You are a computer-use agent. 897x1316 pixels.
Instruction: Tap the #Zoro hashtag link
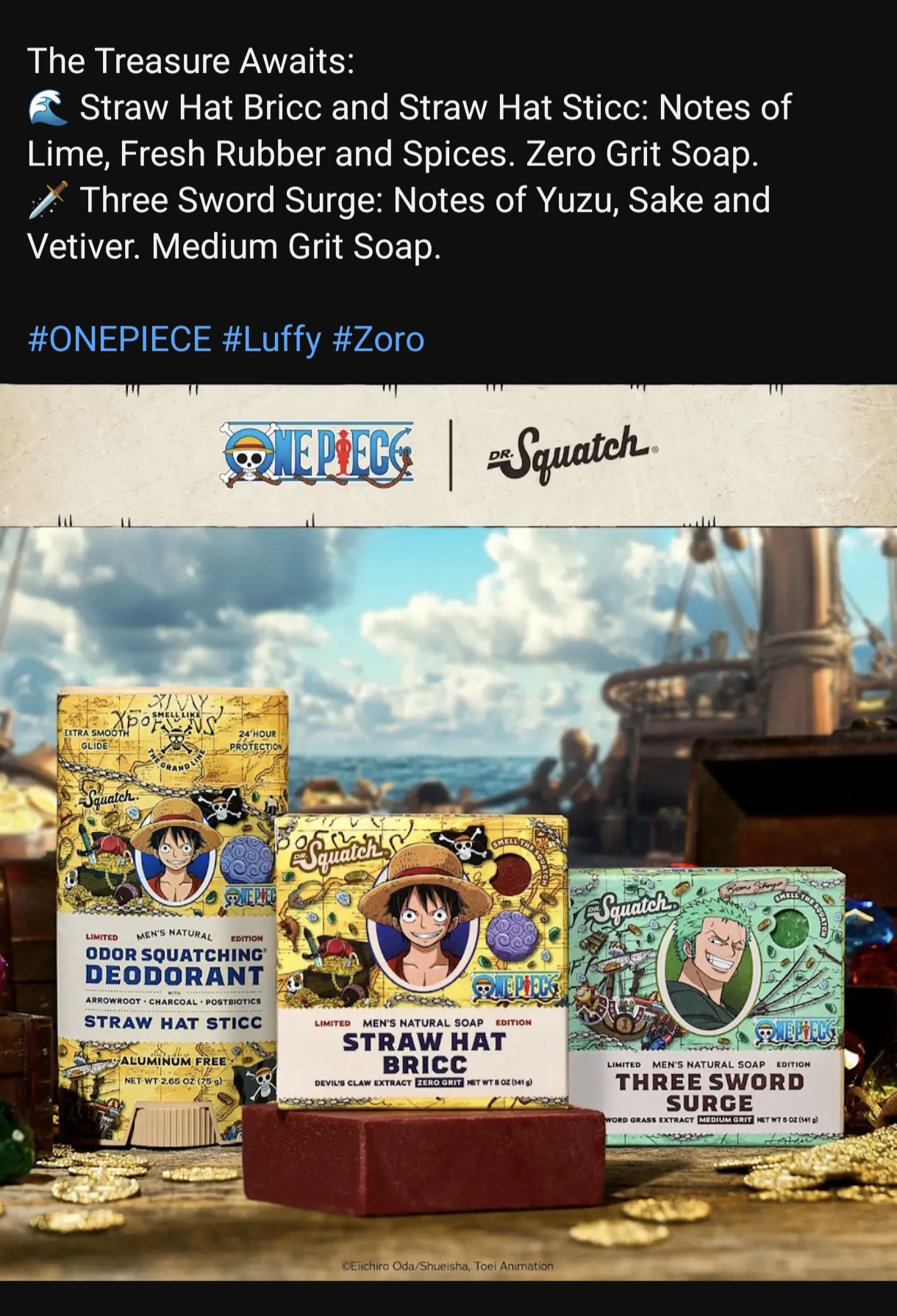click(x=378, y=340)
